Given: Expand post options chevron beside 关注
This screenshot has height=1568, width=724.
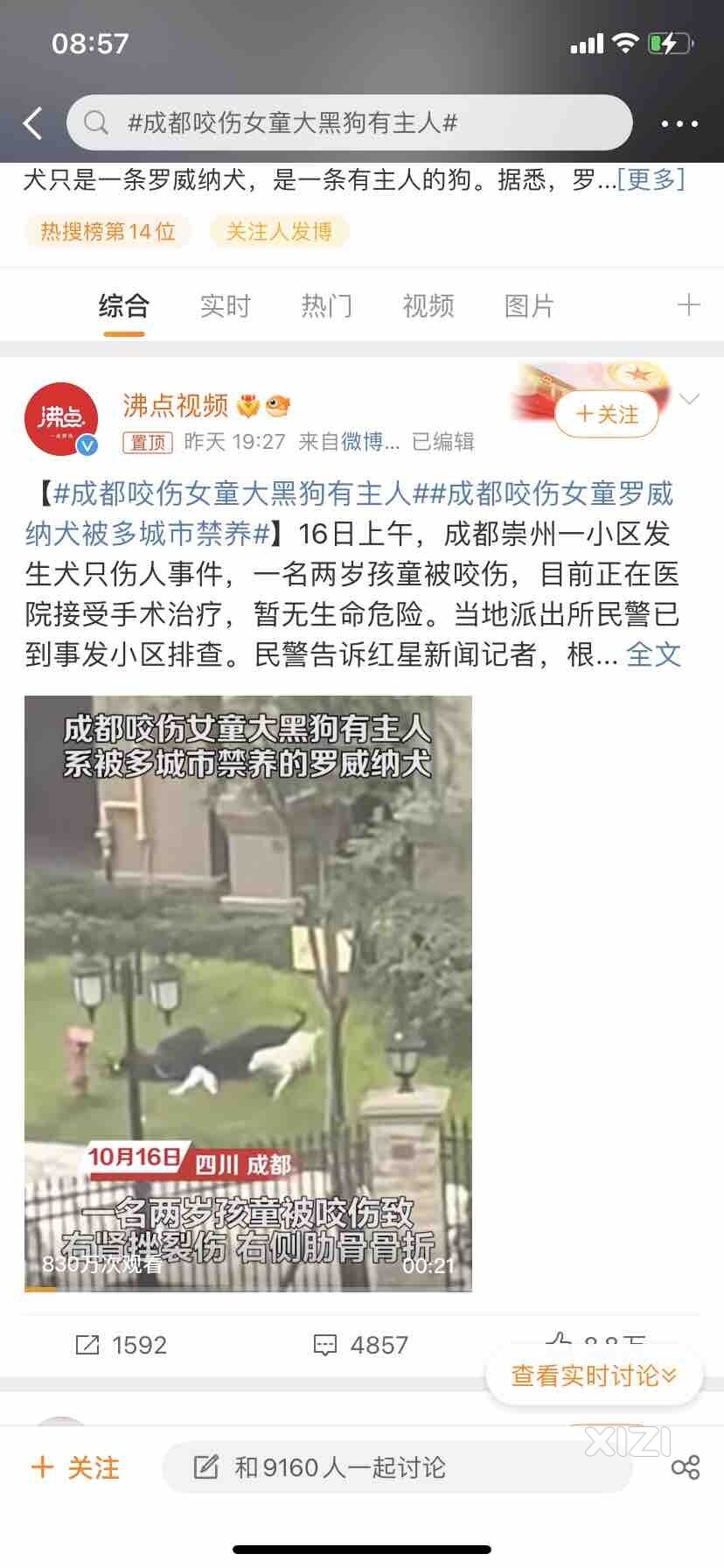Looking at the screenshot, I should (690, 400).
